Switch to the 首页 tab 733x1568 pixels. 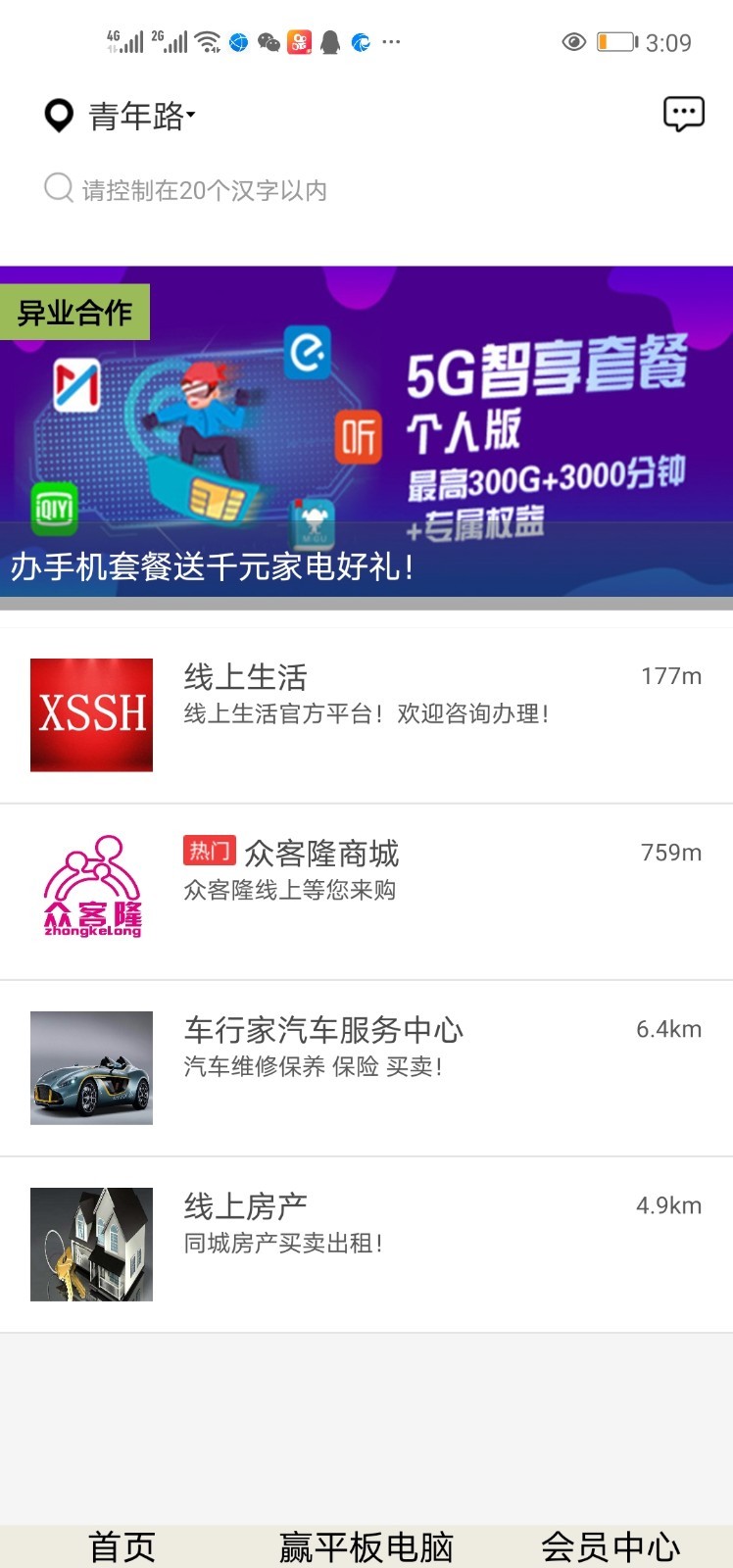pos(121,1548)
